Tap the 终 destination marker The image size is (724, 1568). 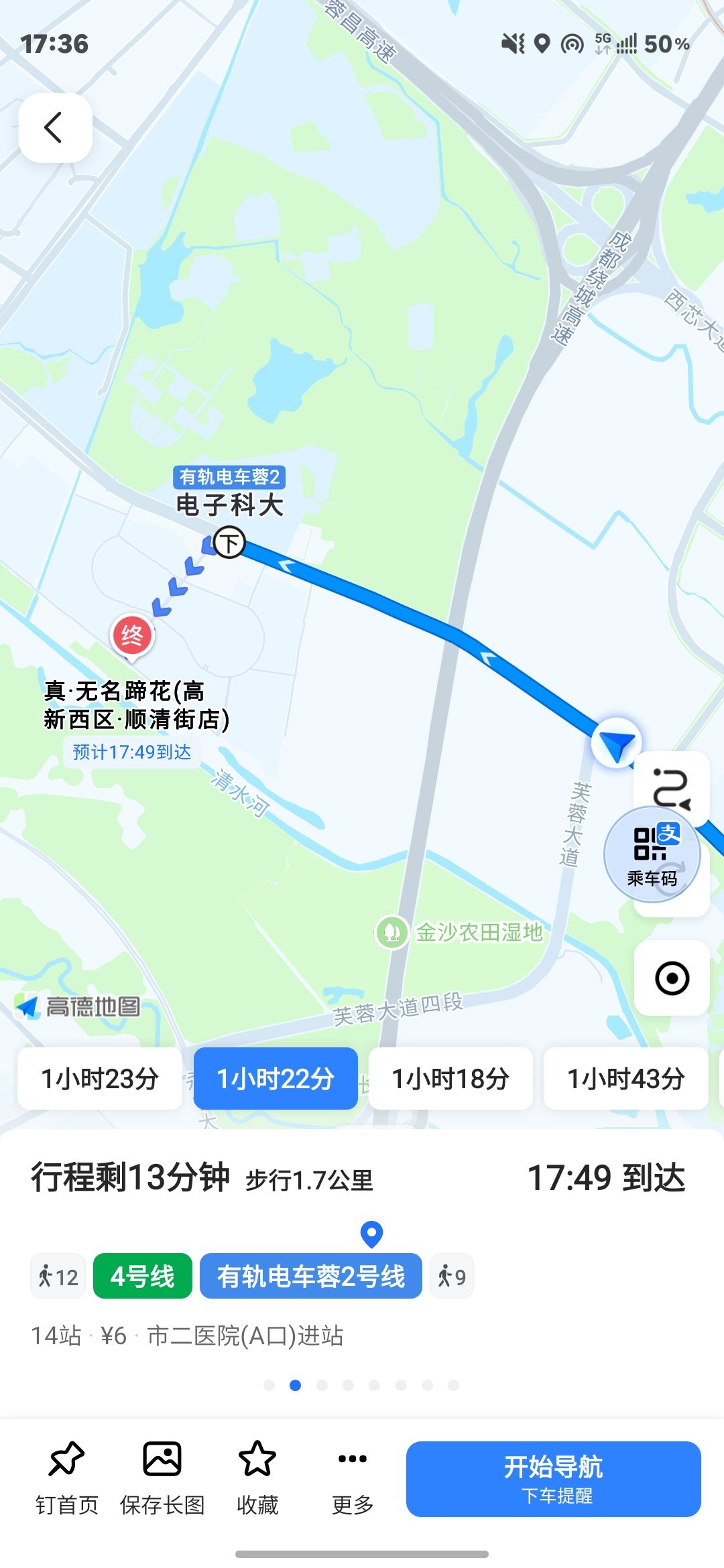point(132,636)
